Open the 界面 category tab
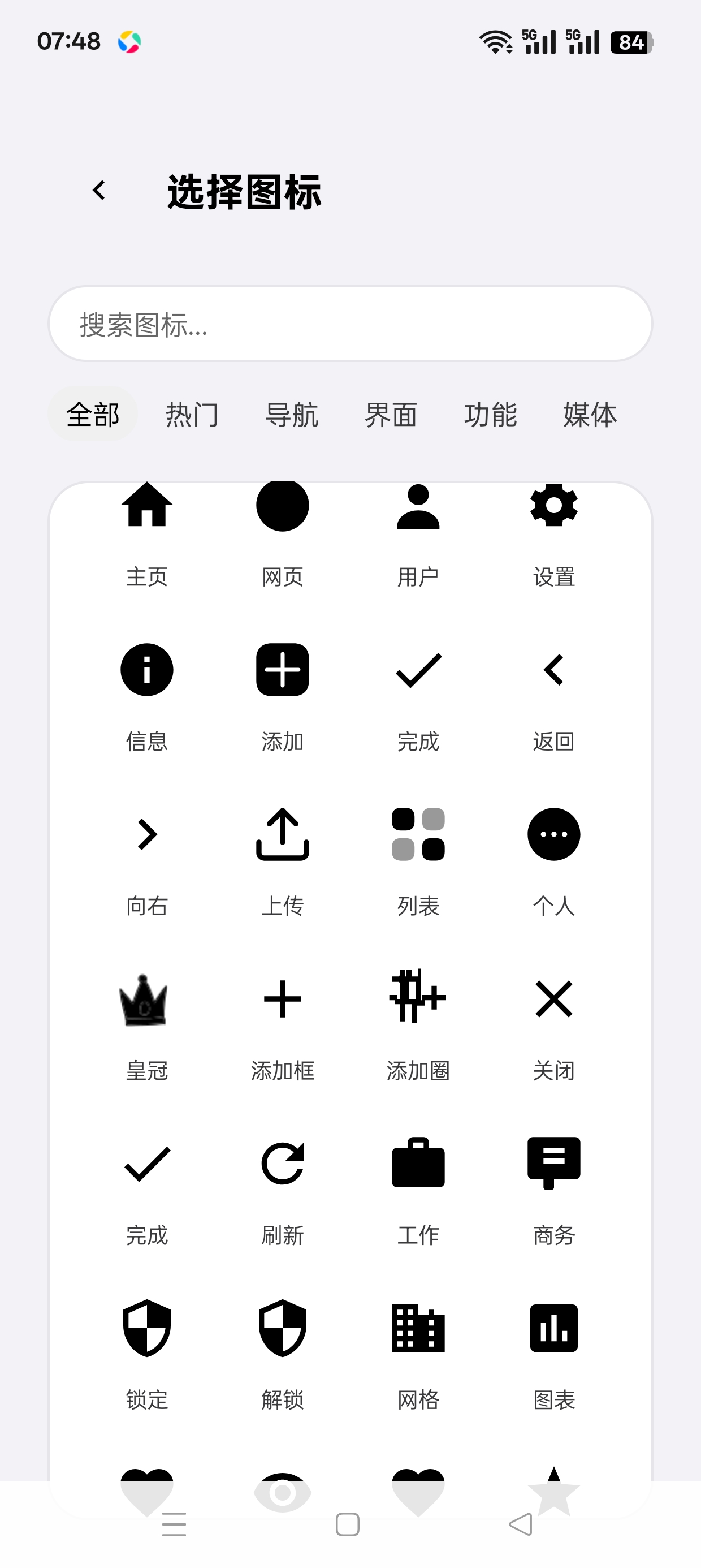Image resolution: width=701 pixels, height=1568 pixels. click(391, 415)
